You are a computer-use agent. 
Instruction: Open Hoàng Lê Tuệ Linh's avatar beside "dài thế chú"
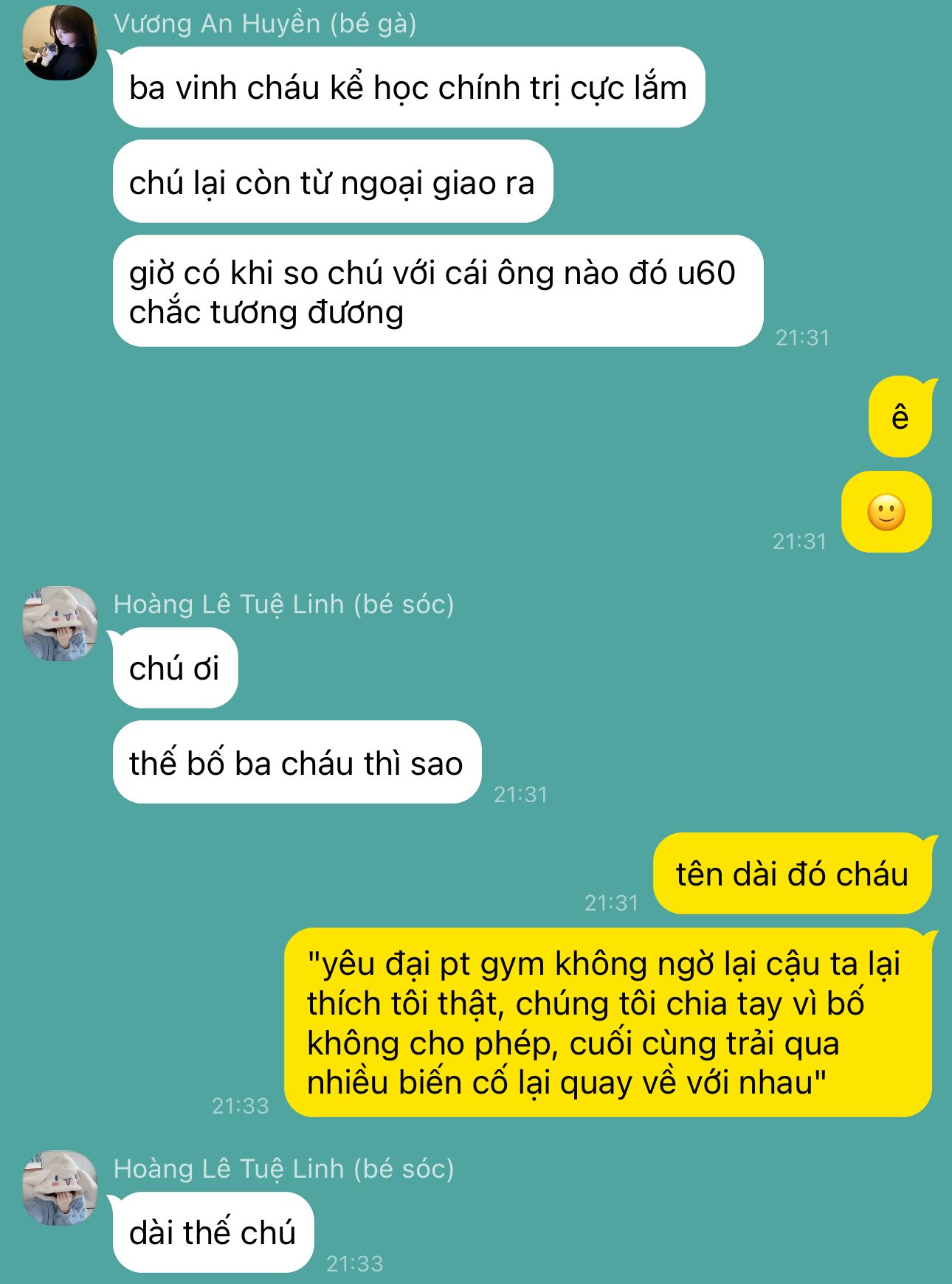coord(60,1188)
